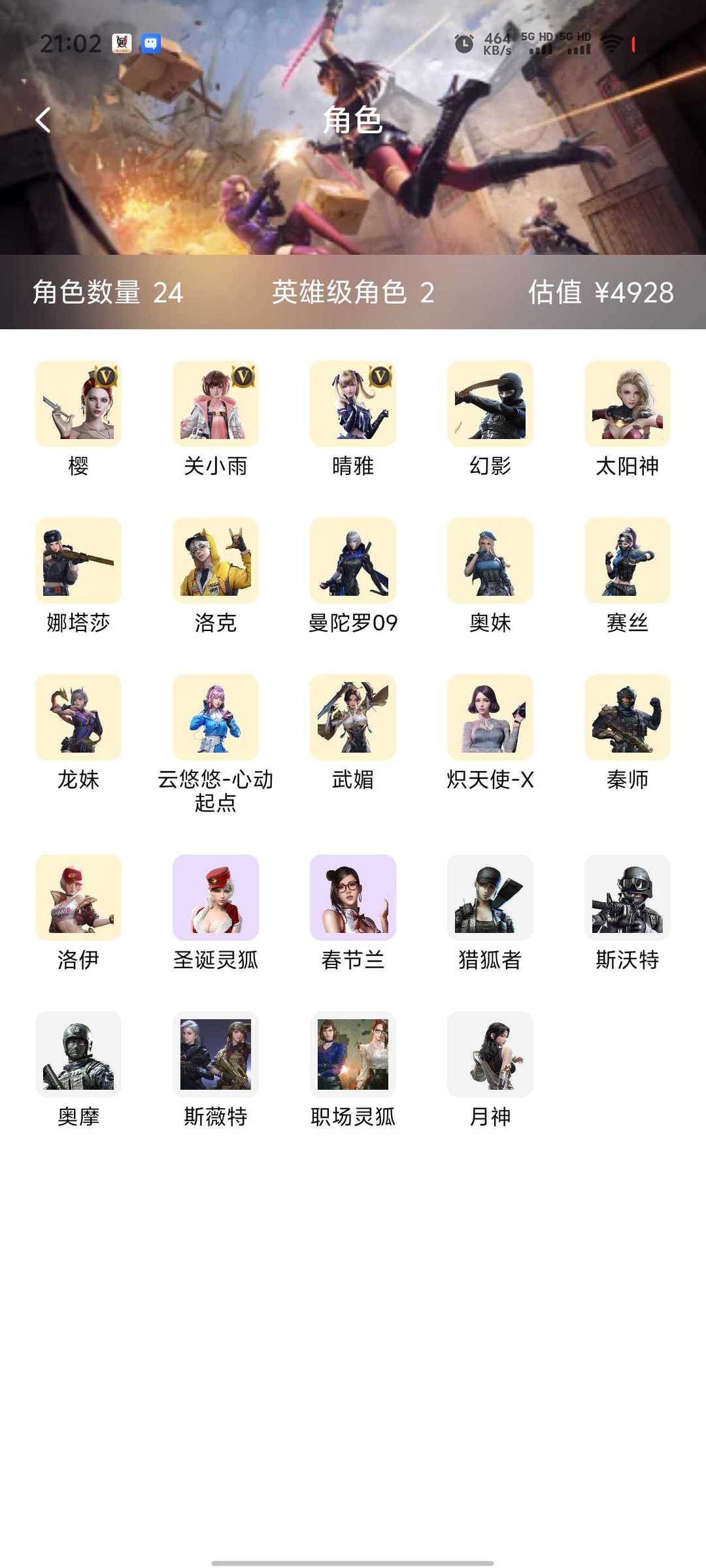Viewport: 706px width, 1568px height.
Task: Select the 奥妹 character
Action: pos(490,561)
